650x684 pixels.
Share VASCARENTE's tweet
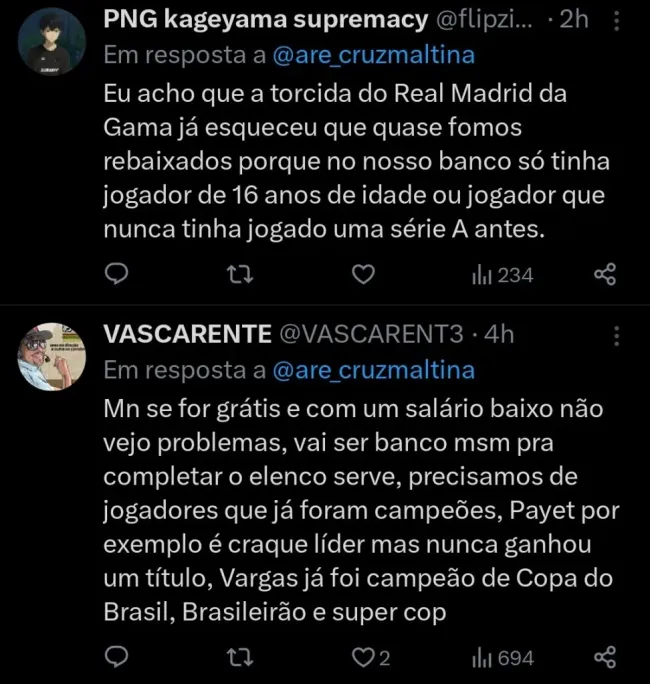pyautogui.click(x=605, y=657)
